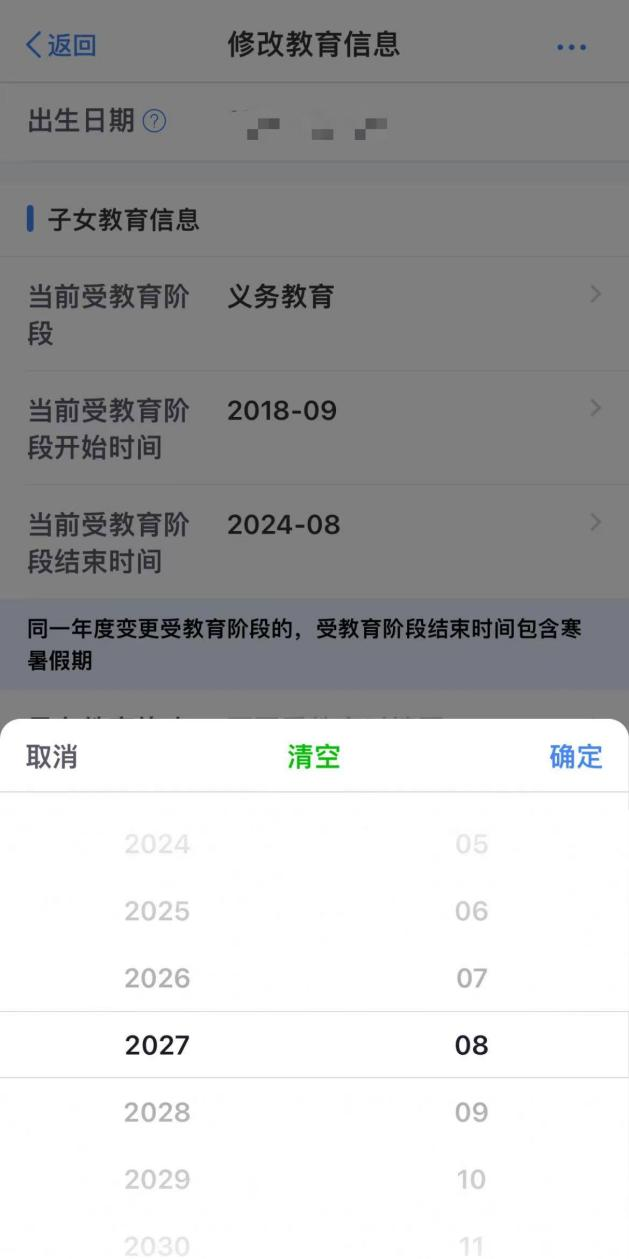Open end time row showing 2024-08
The width and height of the screenshot is (629, 1259).
coord(314,542)
